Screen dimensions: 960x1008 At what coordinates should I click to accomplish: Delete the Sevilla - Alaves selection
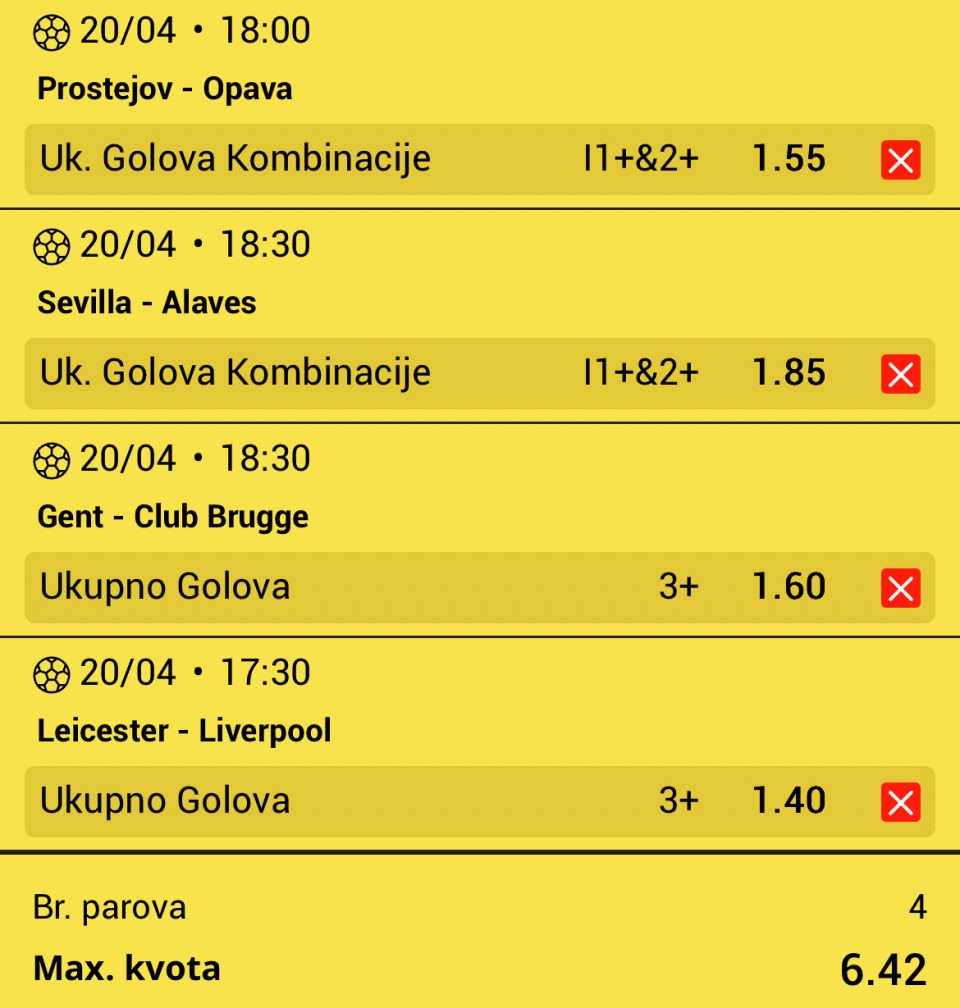900,374
